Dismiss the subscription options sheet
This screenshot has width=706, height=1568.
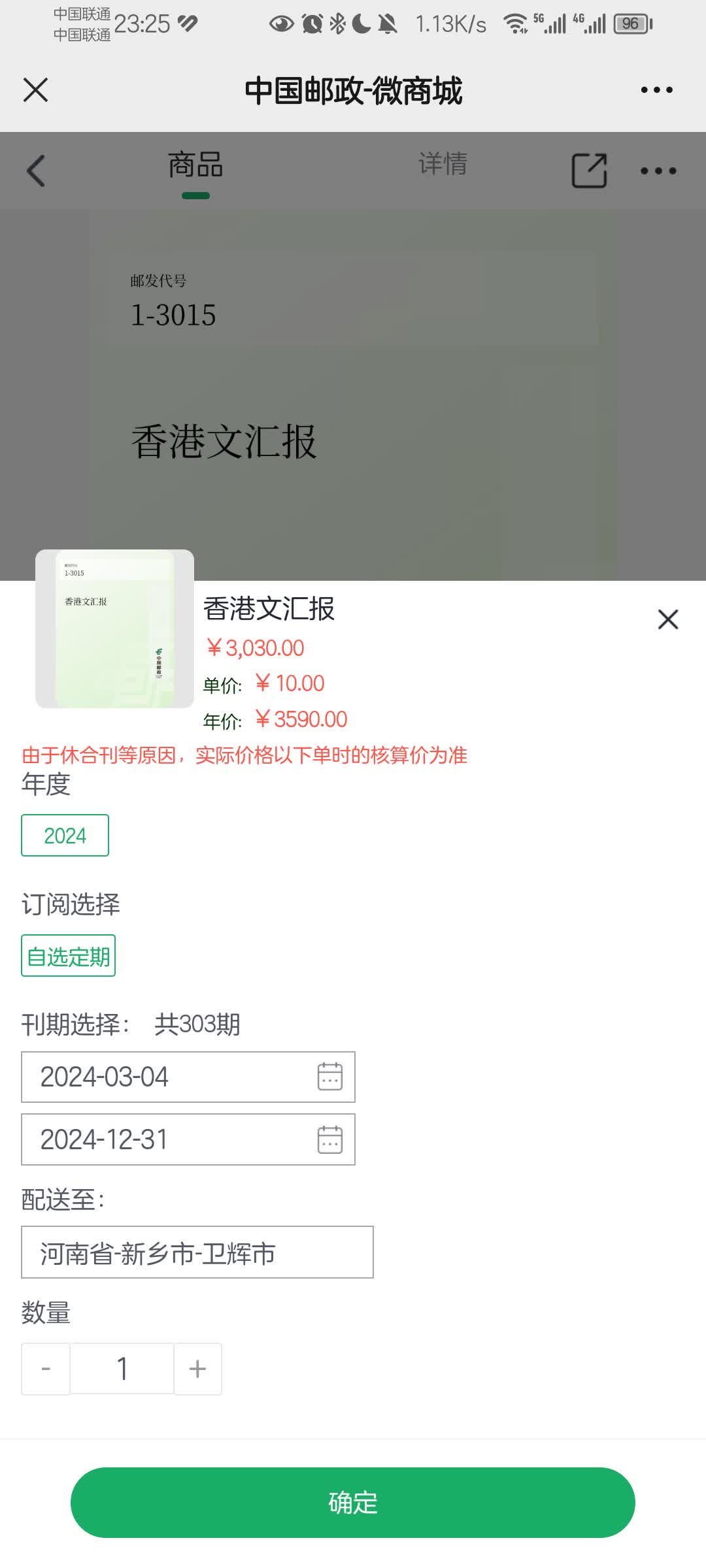pos(667,619)
